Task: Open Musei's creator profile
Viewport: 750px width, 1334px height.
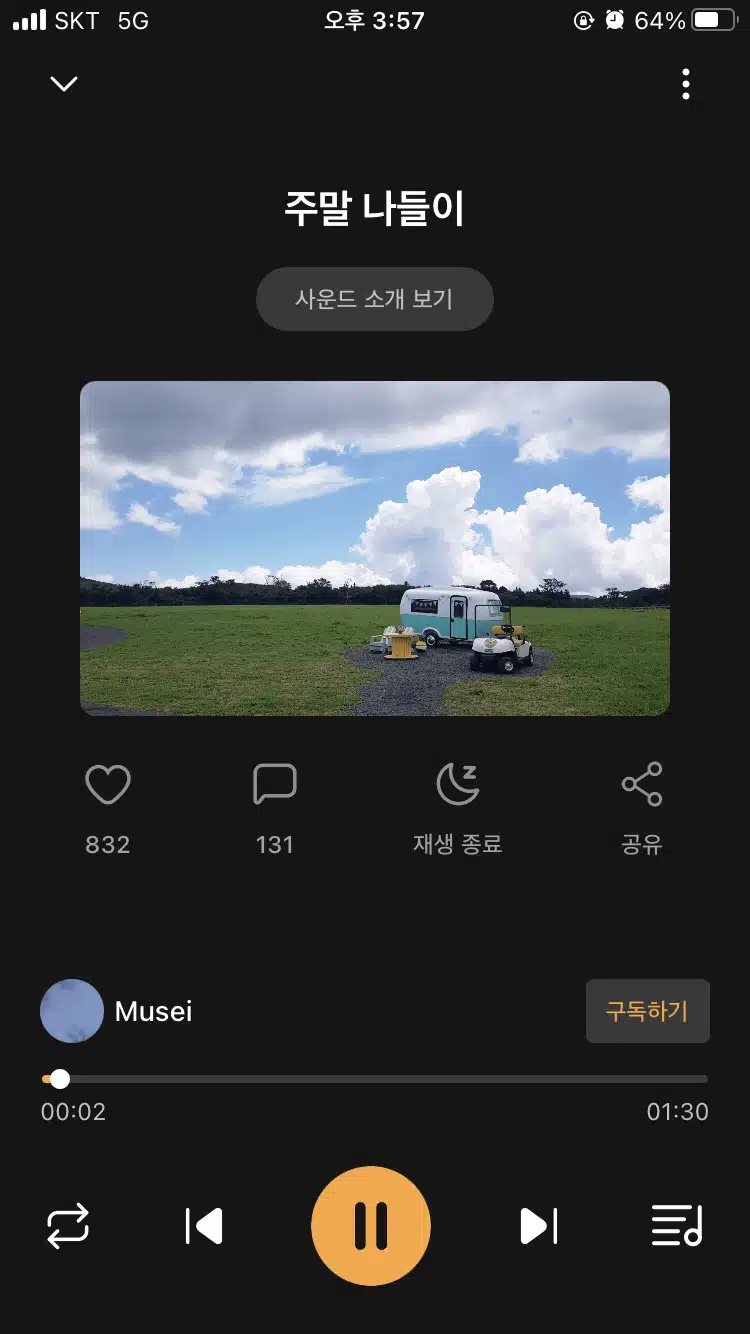Action: point(116,1011)
